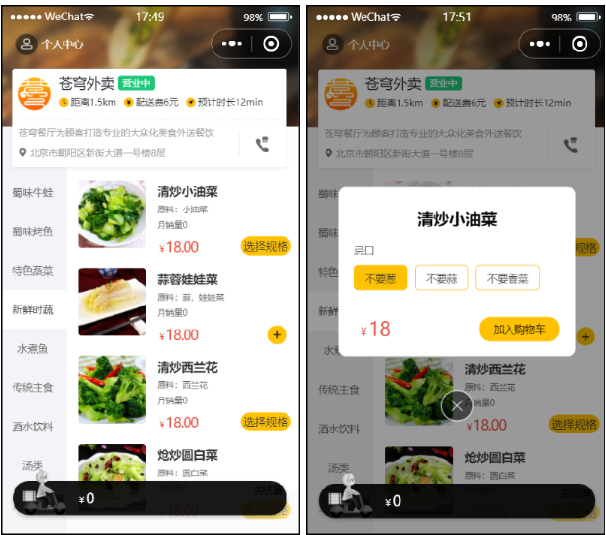The height and width of the screenshot is (535, 606).
Task: Select the 不要葱 flavor option
Action: point(380,279)
